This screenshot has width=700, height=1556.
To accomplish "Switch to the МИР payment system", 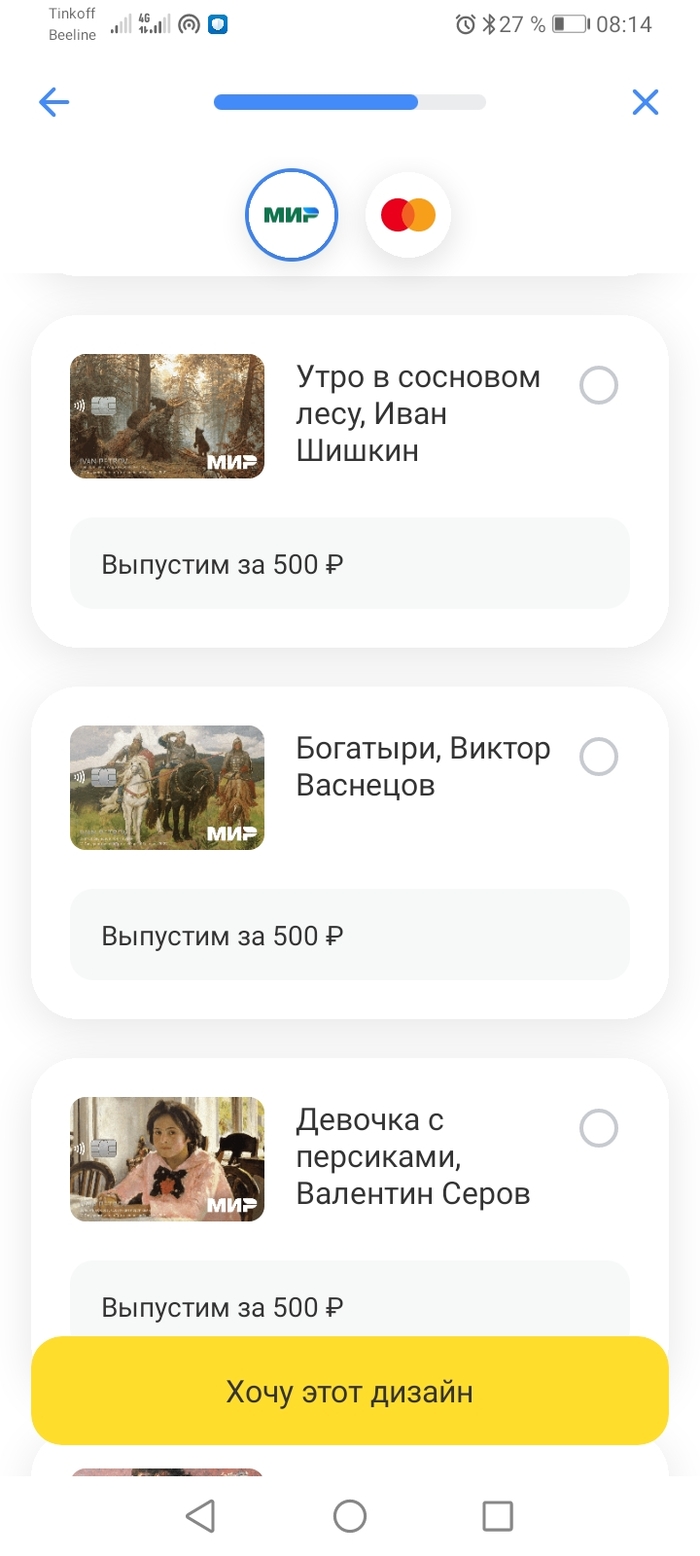I will pyautogui.click(x=291, y=215).
